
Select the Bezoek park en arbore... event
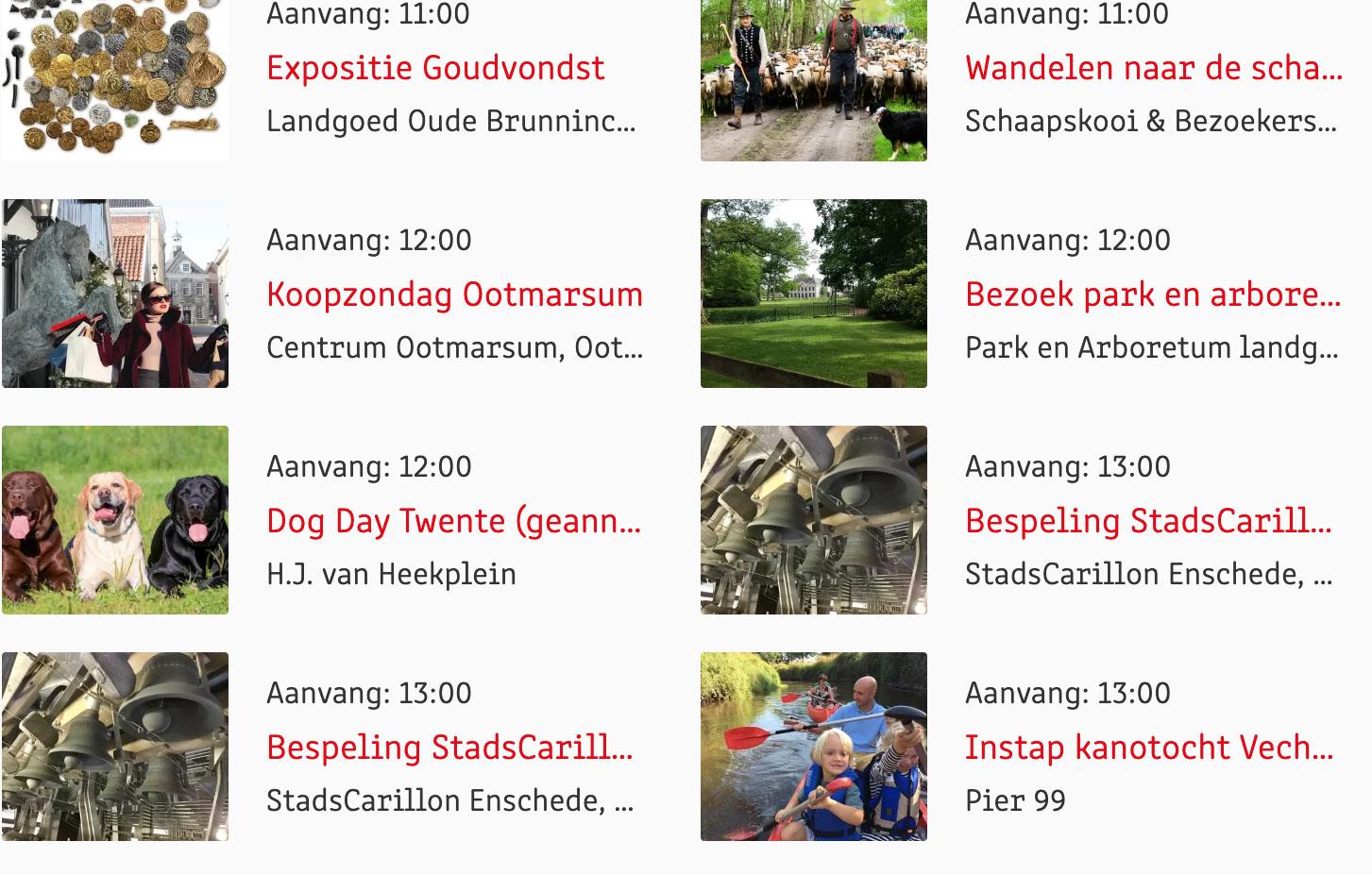click(1152, 294)
